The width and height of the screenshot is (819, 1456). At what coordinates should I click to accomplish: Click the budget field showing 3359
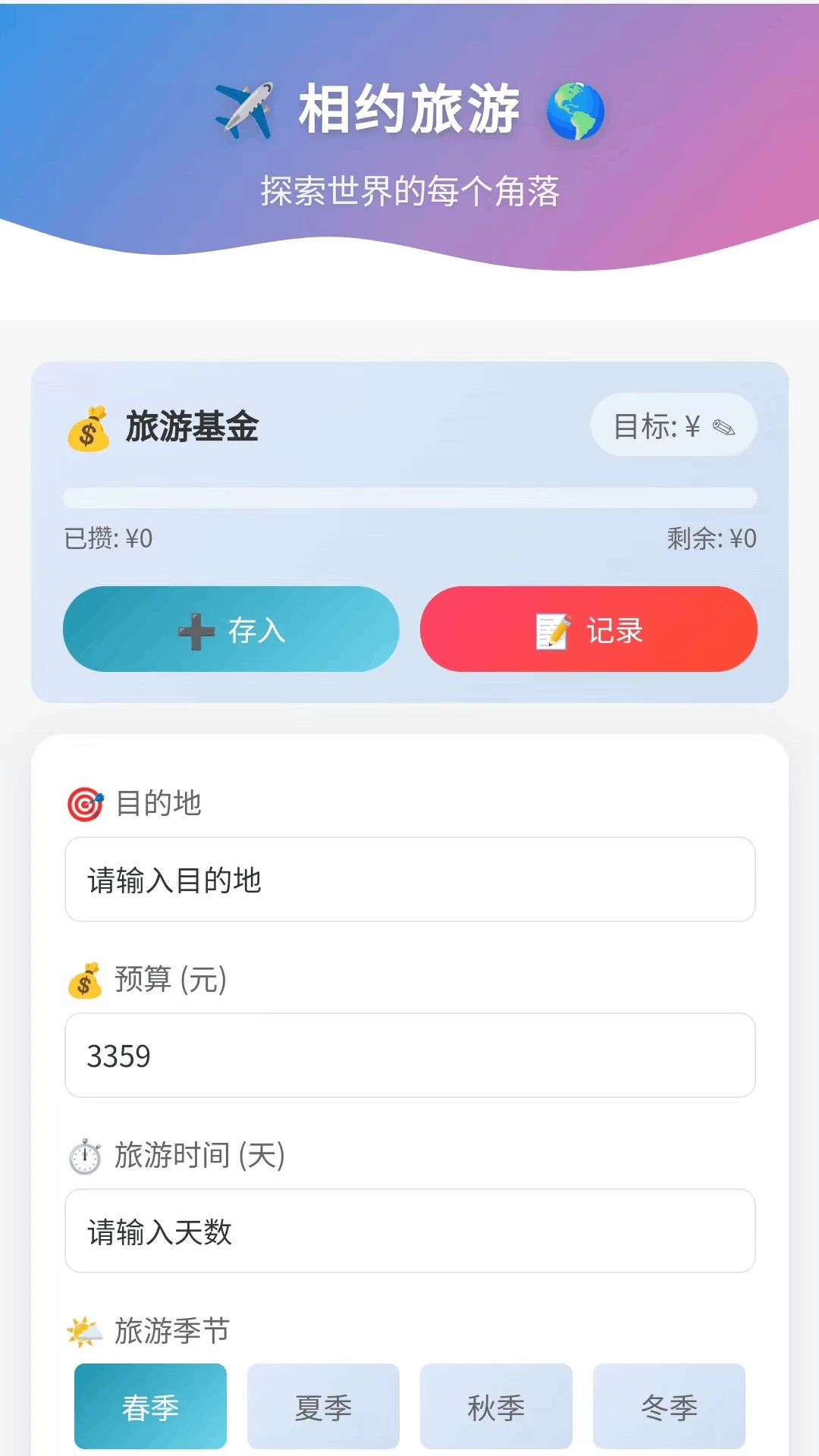pos(409,1056)
